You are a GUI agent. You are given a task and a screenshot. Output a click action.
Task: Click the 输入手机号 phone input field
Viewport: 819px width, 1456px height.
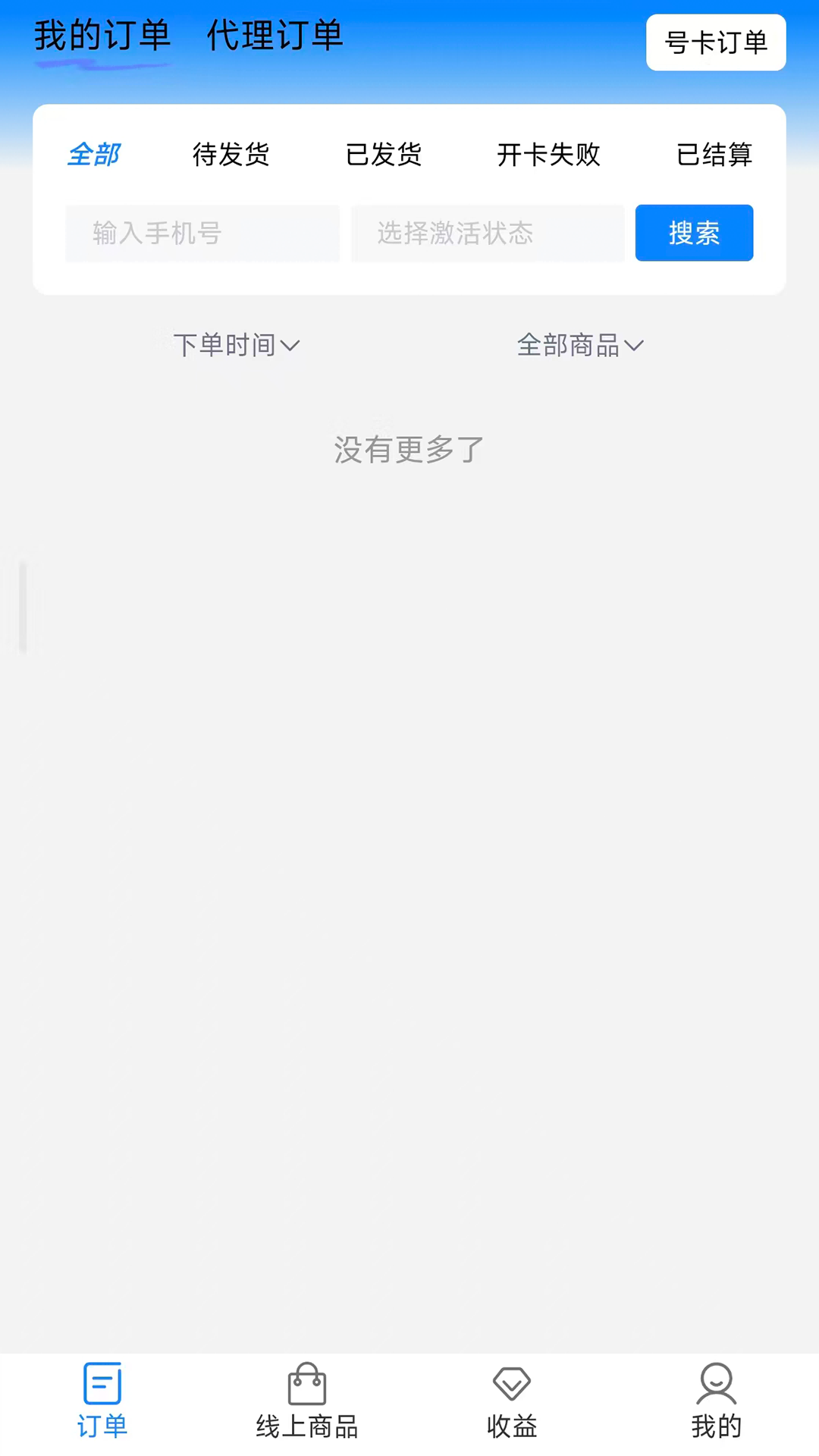click(x=202, y=233)
